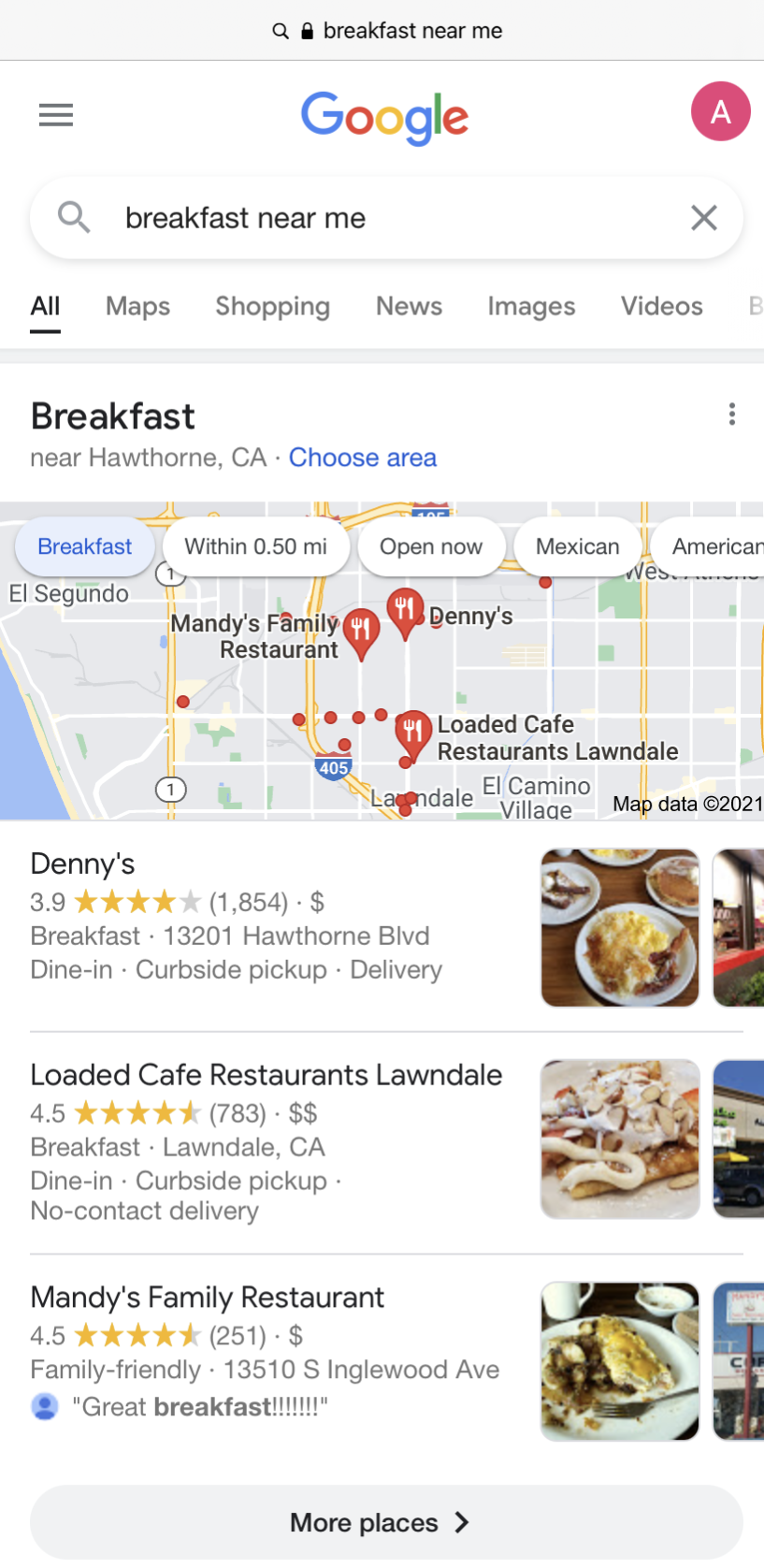This screenshot has height=1568, width=764.
Task: Switch to the Images tab
Action: [x=531, y=306]
